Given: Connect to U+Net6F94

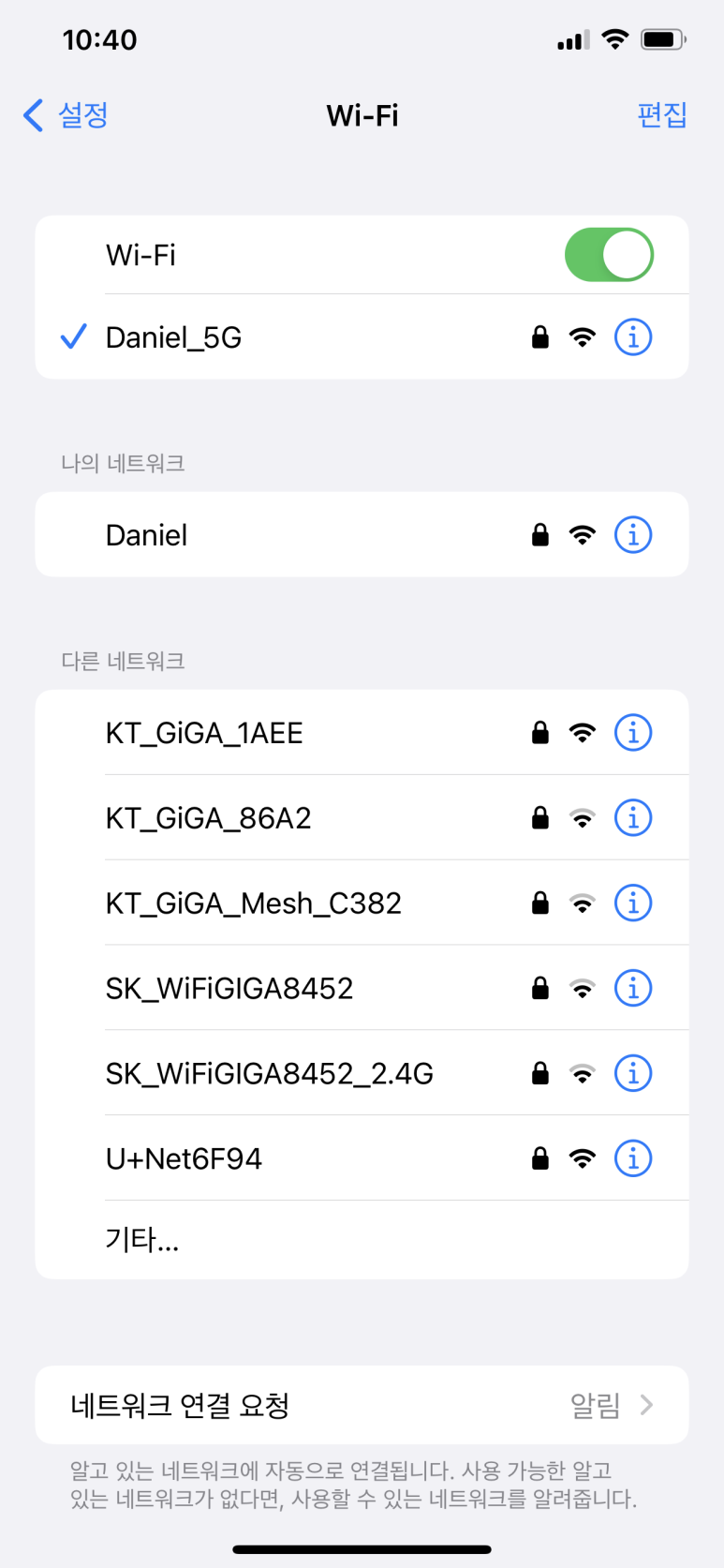Looking at the screenshot, I should tap(362, 1158).
